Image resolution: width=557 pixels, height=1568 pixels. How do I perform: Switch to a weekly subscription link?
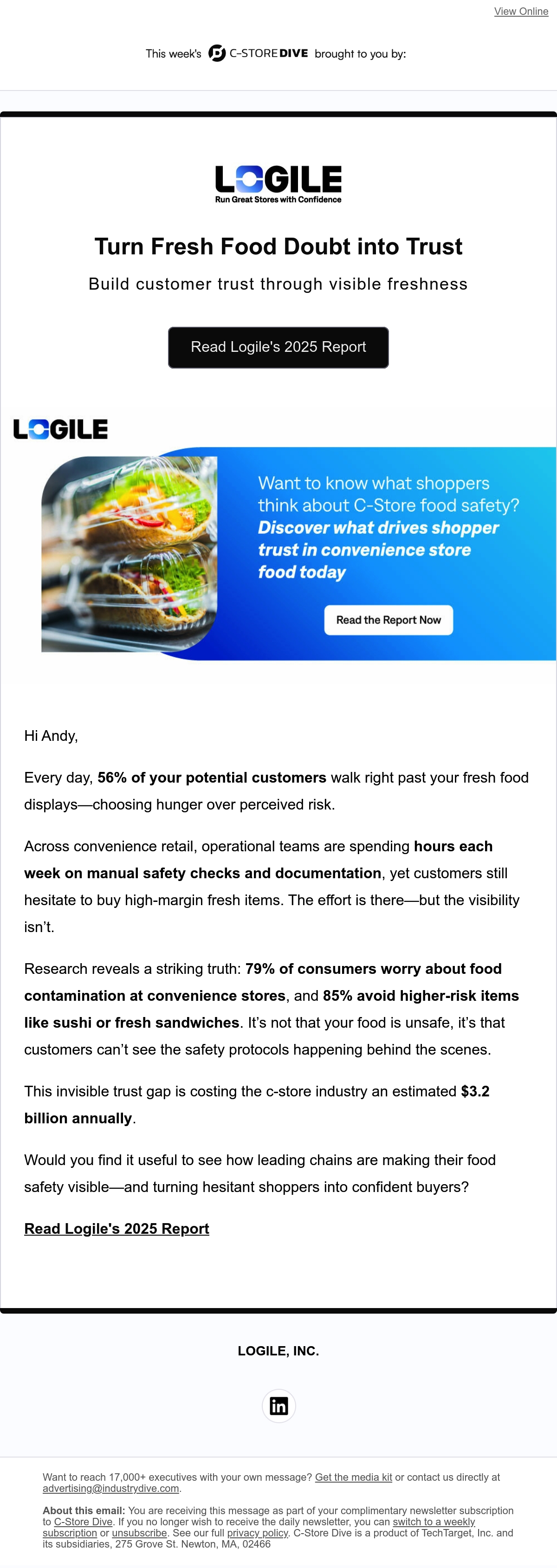click(x=434, y=1522)
